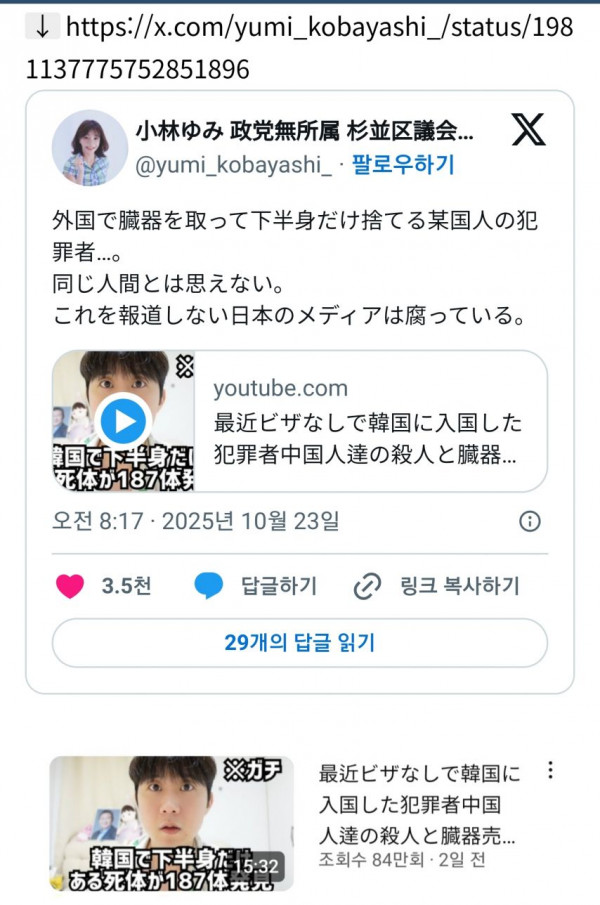Open the video's three-dot overflow menu
The image size is (600, 905).
[549, 770]
